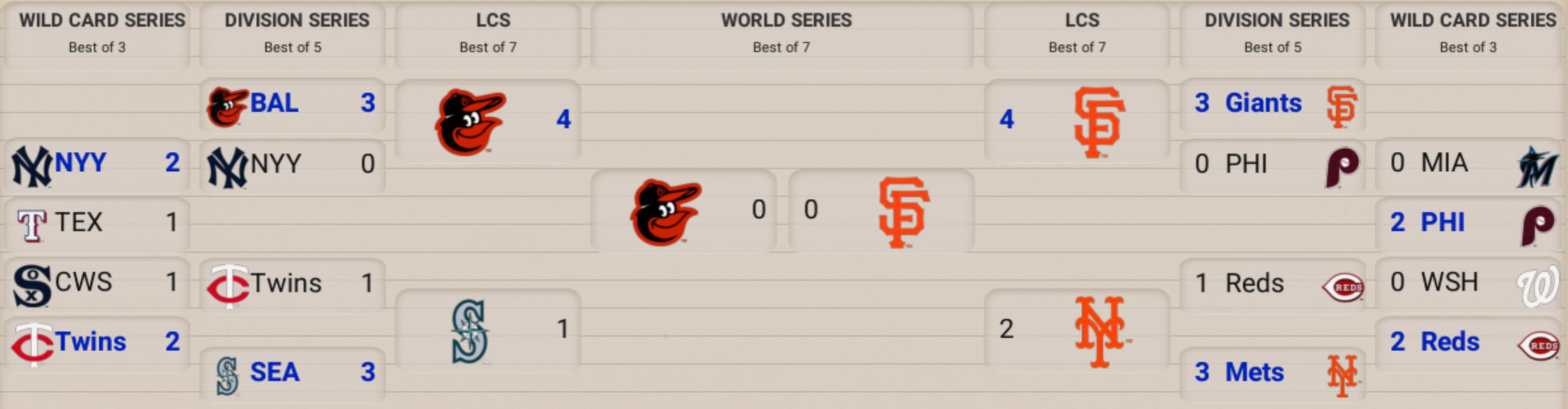This screenshot has height=409, width=1568.
Task: Select the Mets LCS card
Action: click(1077, 330)
